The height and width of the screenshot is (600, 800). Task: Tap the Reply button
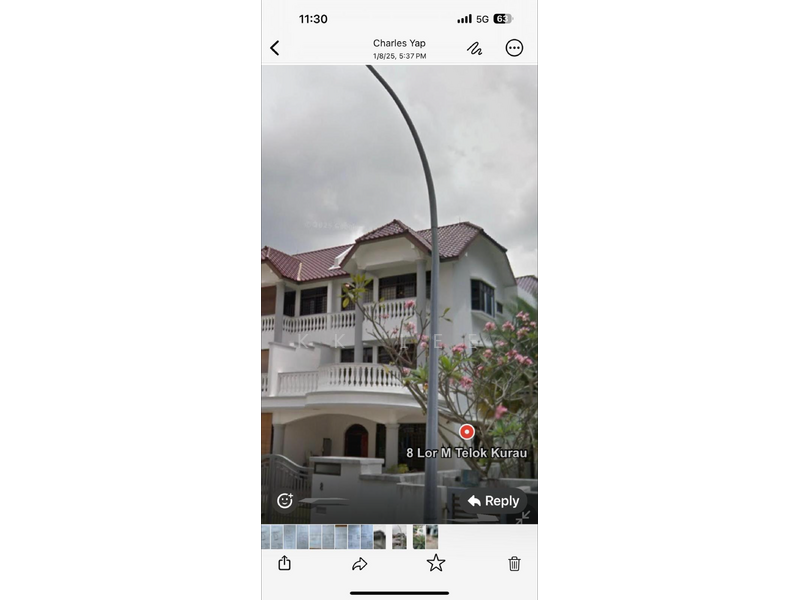494,501
